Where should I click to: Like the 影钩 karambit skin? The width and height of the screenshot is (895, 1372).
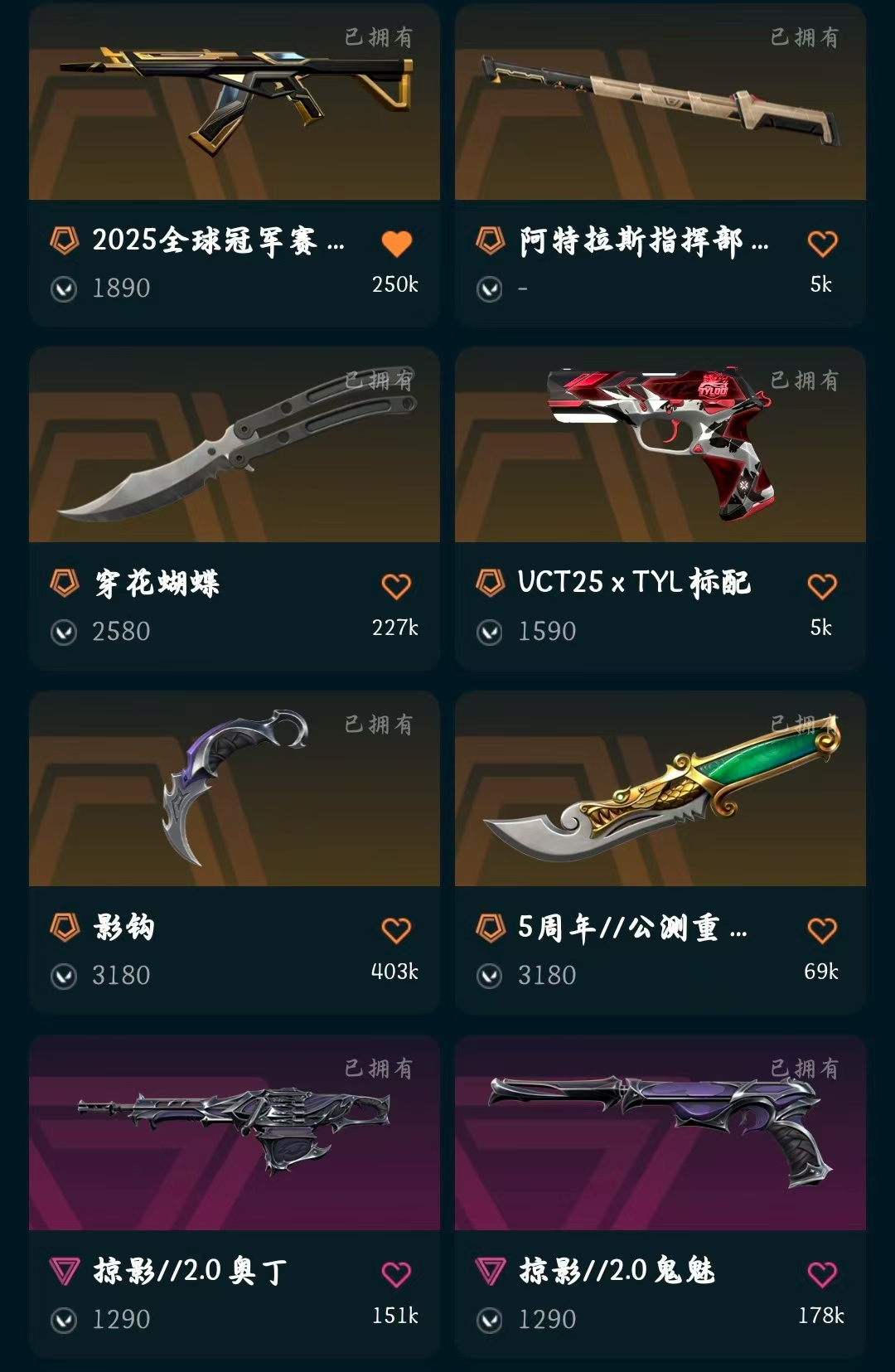[396, 931]
